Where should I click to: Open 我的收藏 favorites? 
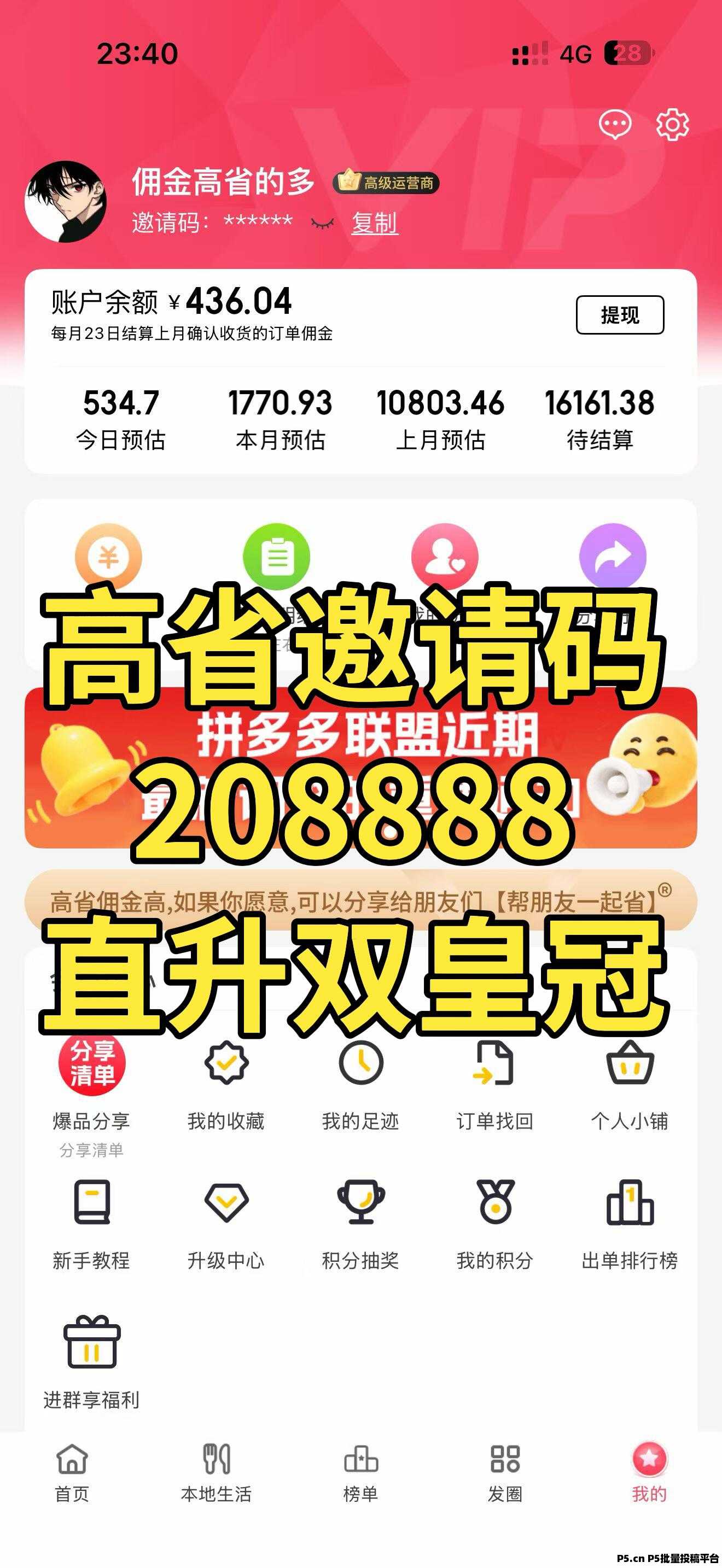coord(226,1084)
